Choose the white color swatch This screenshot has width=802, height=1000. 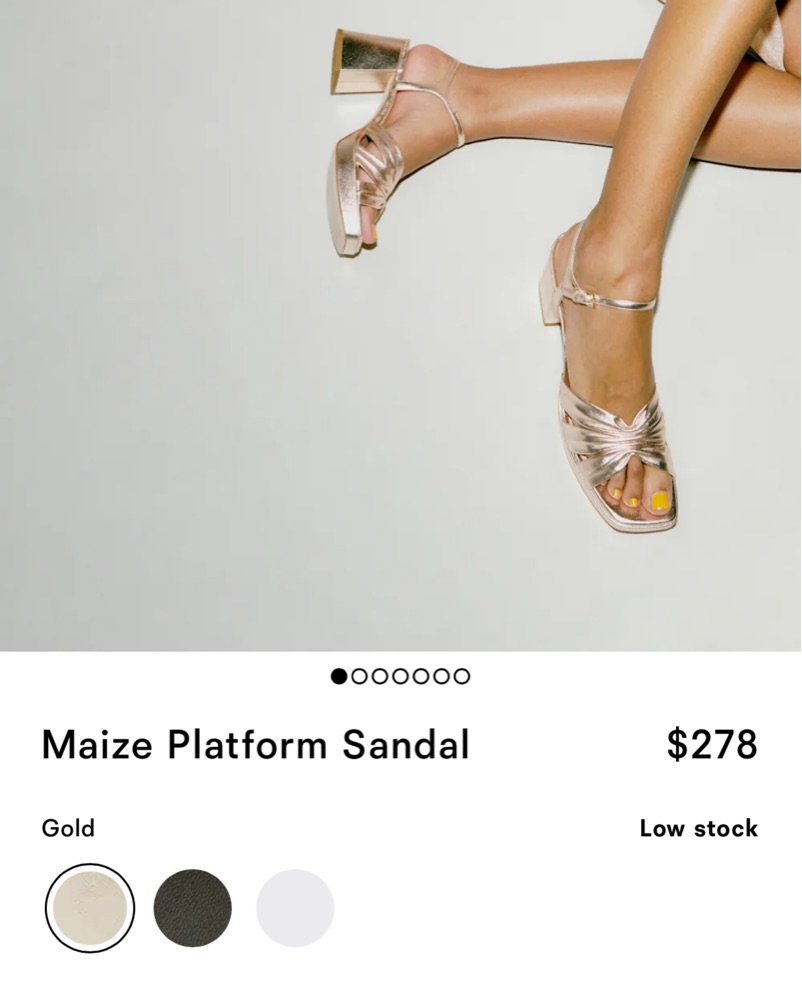click(295, 908)
